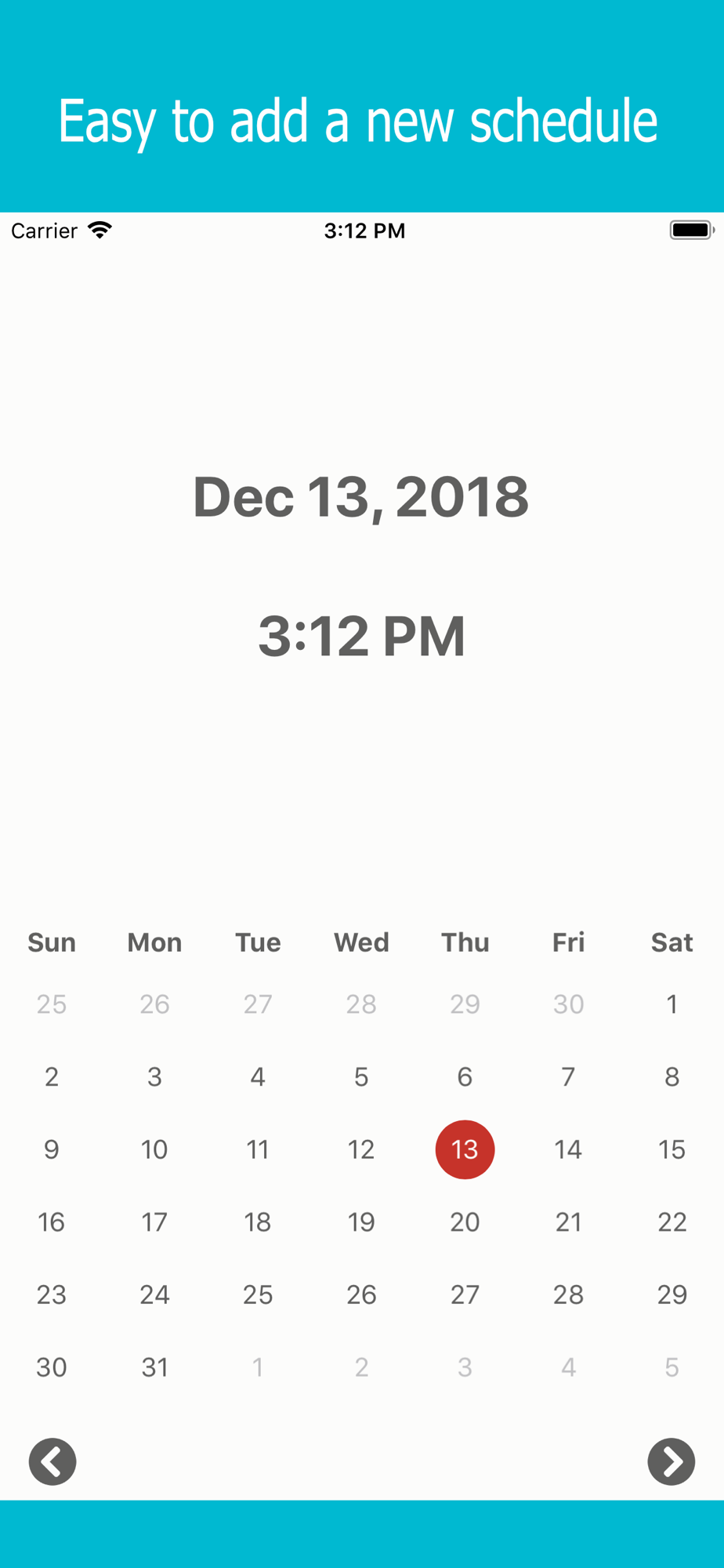Select the highlighted date 13
The height and width of the screenshot is (1568, 724).
(465, 1149)
